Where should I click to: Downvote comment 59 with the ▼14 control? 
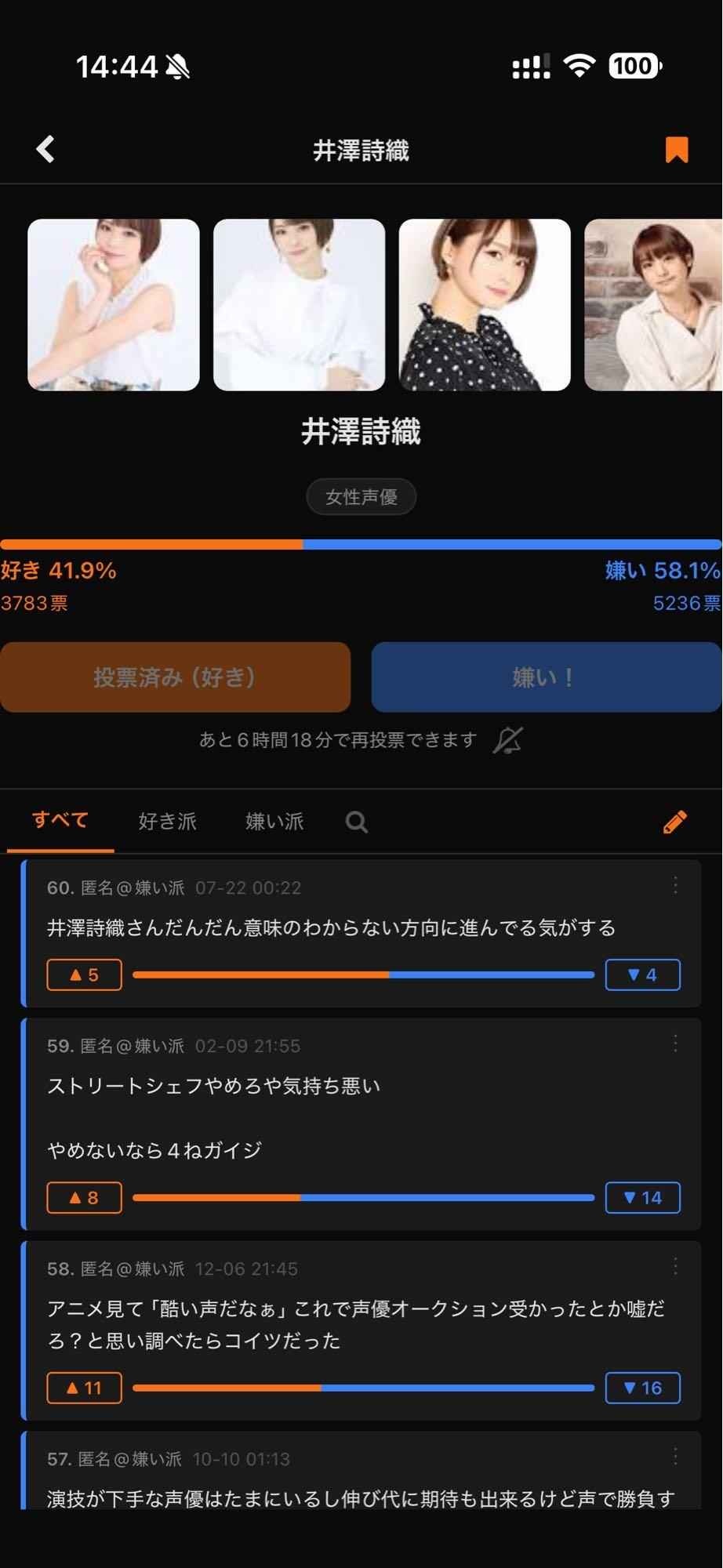(x=642, y=1197)
